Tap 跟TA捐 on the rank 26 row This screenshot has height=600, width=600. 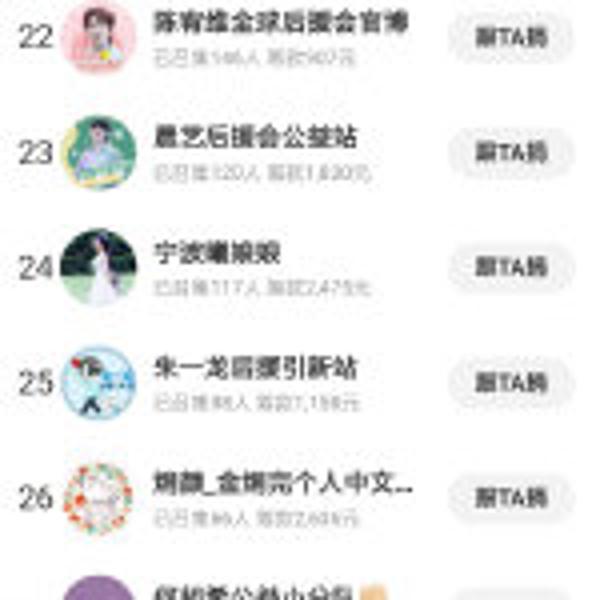point(511,497)
